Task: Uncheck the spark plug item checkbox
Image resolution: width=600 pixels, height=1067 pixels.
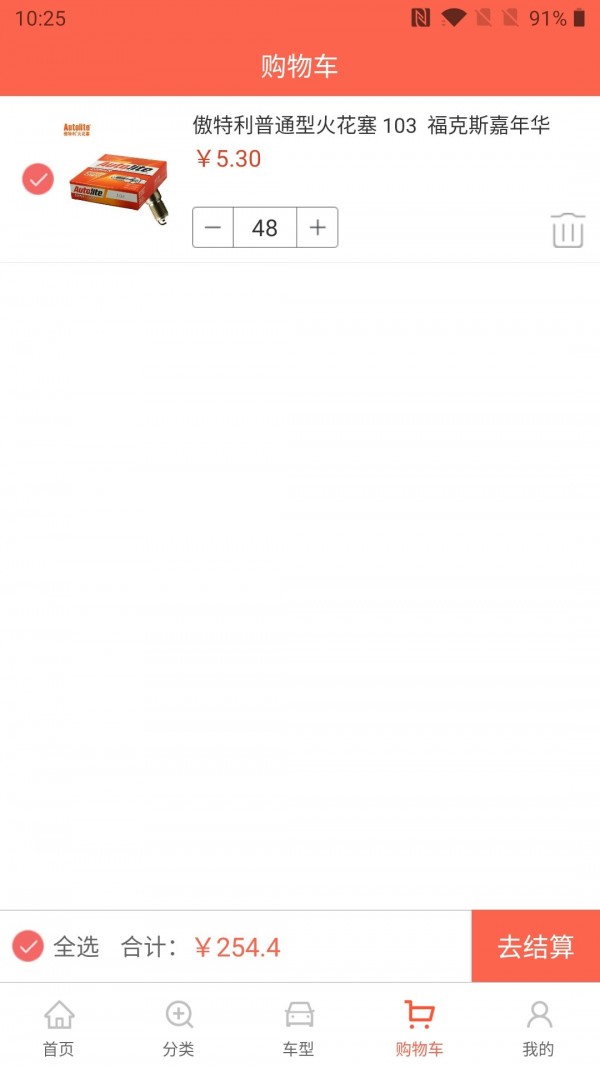Action: 38,180
